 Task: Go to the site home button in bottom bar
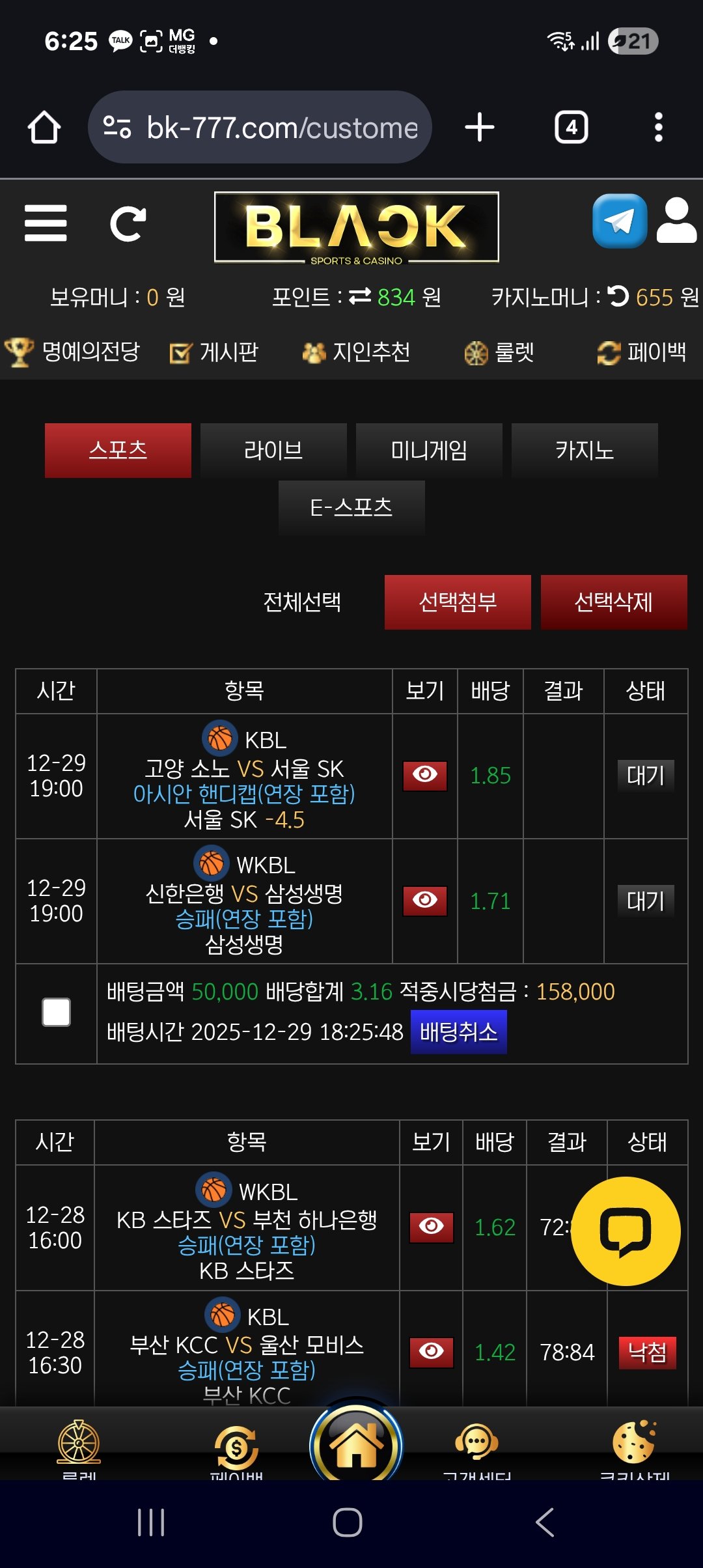click(x=356, y=1444)
